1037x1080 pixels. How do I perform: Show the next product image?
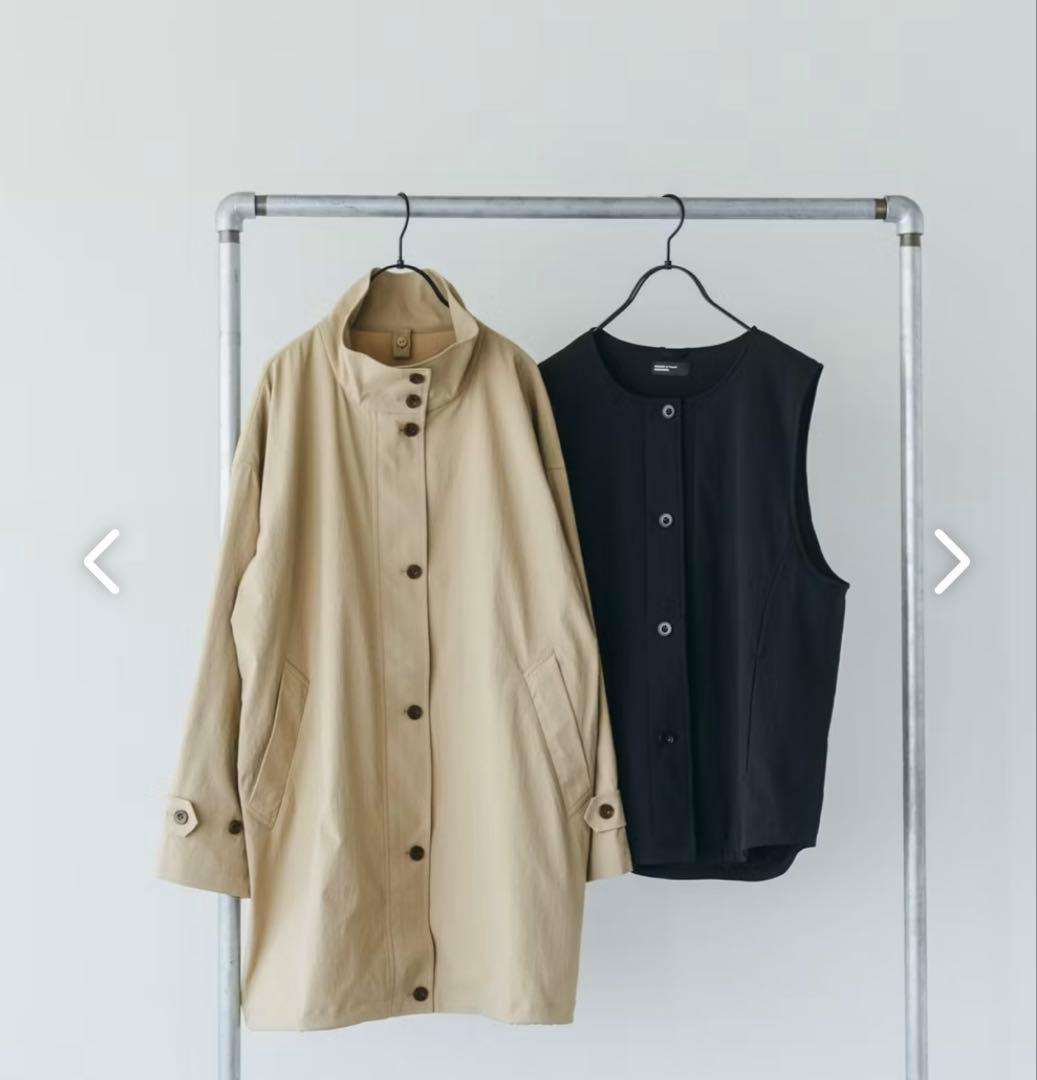pos(951,562)
